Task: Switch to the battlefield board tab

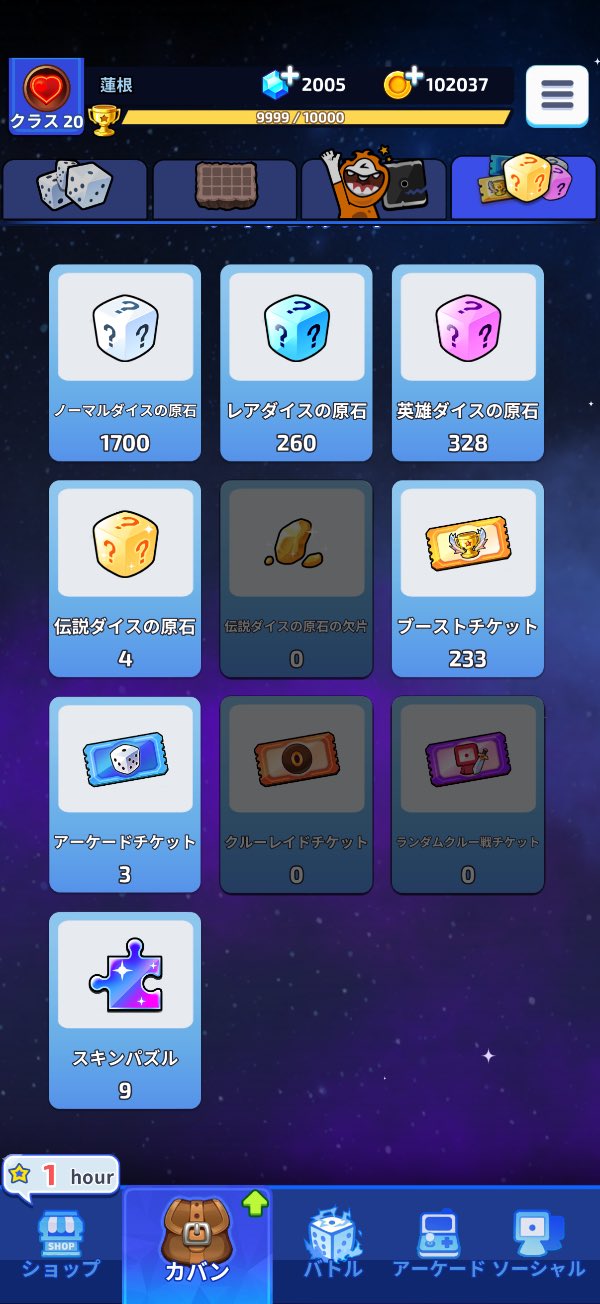Action: [225, 188]
